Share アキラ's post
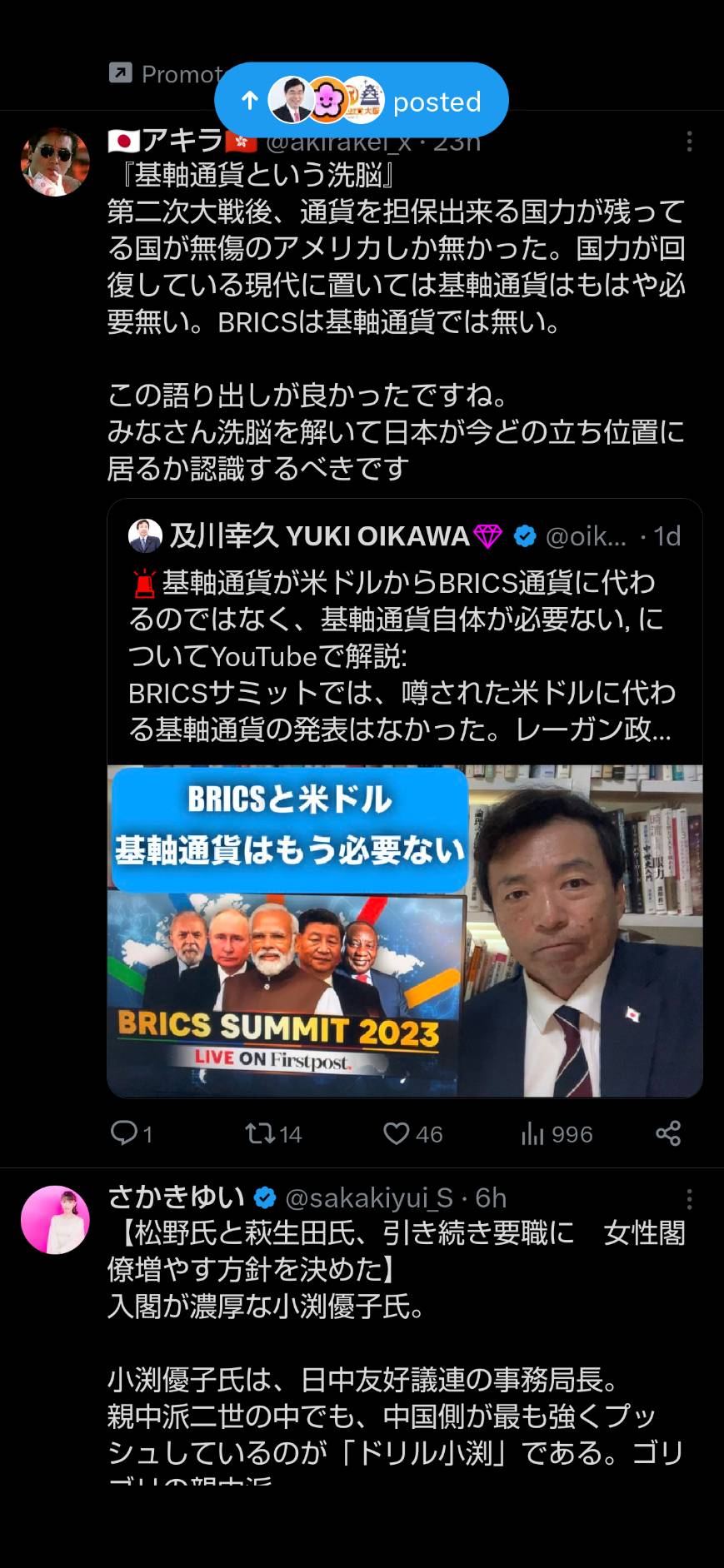 click(x=668, y=1132)
